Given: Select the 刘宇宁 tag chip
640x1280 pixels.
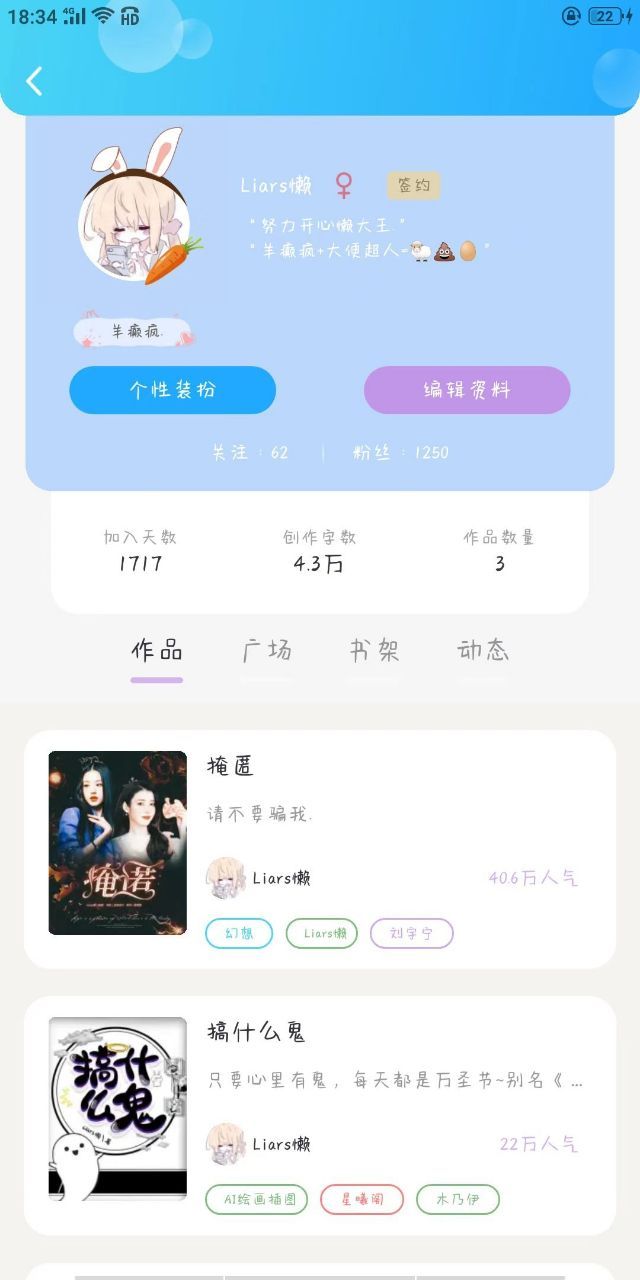Looking at the screenshot, I should click(412, 933).
